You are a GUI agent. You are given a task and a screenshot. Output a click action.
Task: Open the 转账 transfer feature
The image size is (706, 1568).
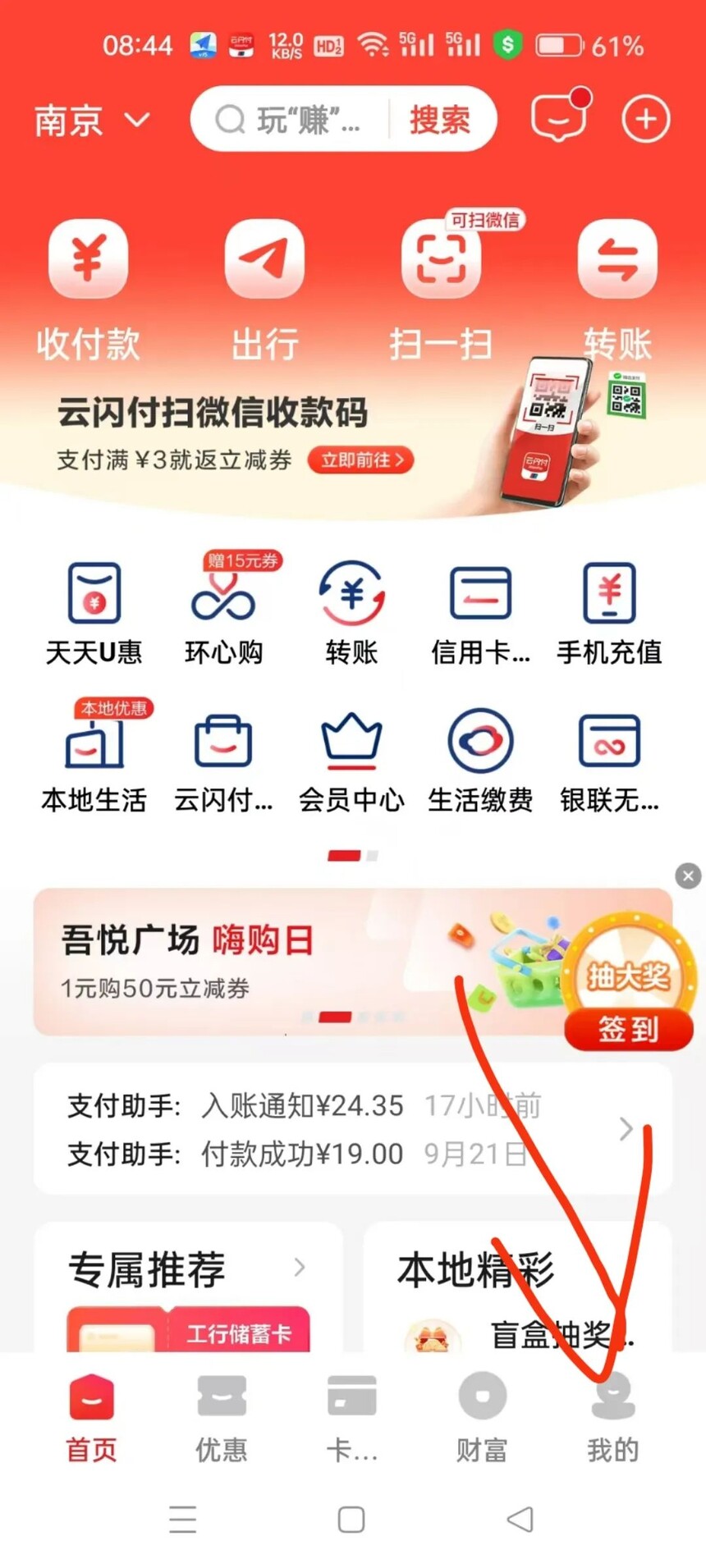(x=617, y=258)
